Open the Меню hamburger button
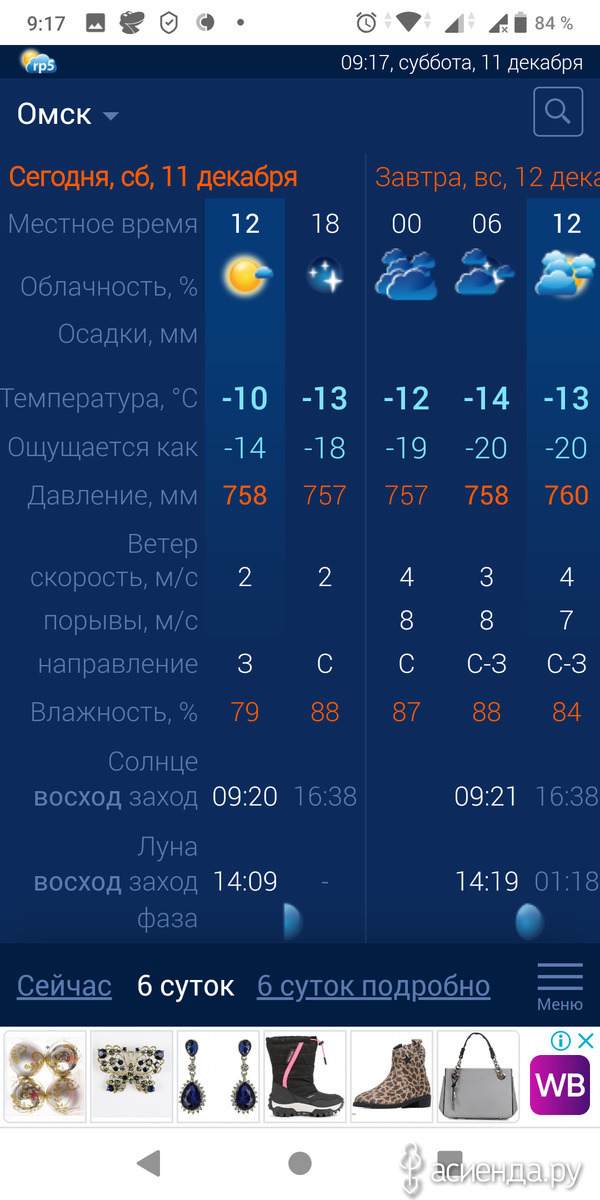 (559, 986)
